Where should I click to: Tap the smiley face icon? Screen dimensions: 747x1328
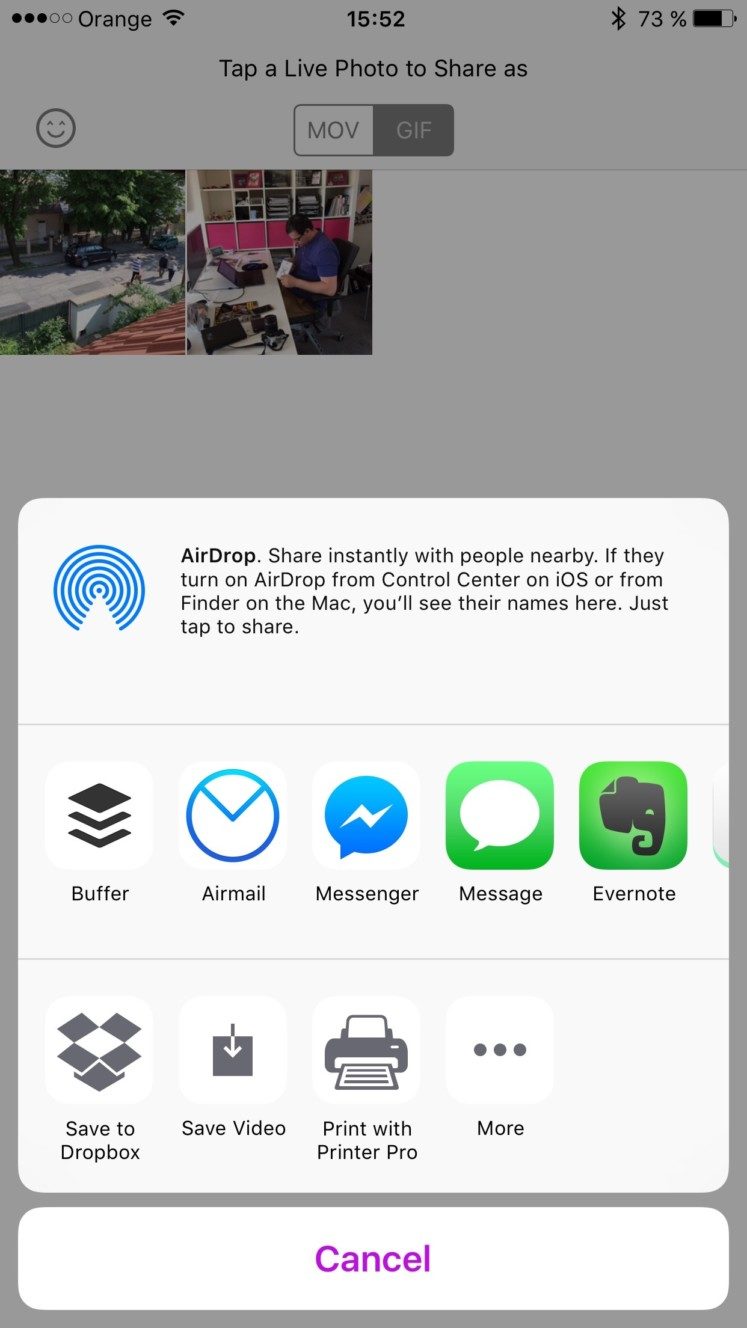click(56, 128)
